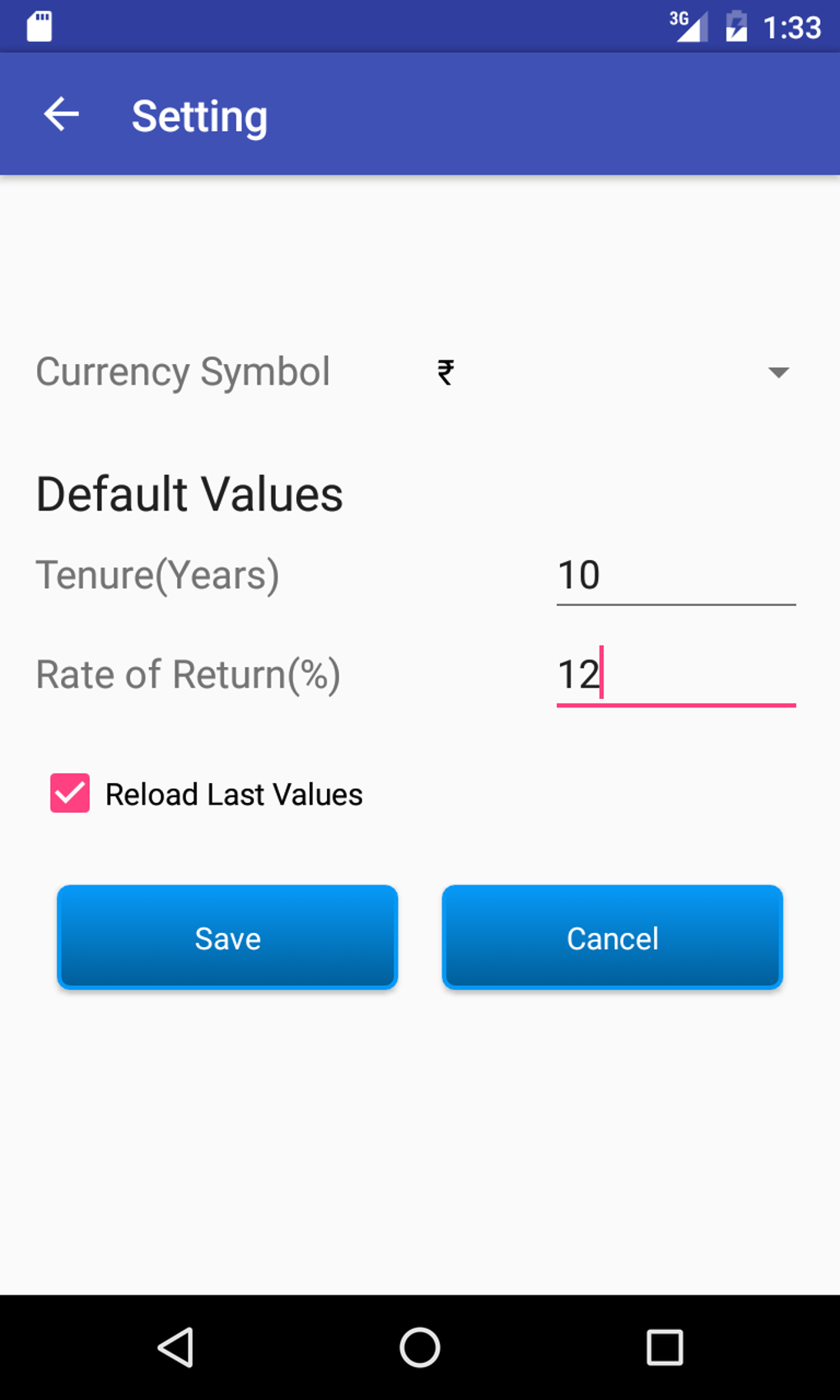Toggle the Reload Last Values option off
The height and width of the screenshot is (1400, 840).
coord(69,793)
